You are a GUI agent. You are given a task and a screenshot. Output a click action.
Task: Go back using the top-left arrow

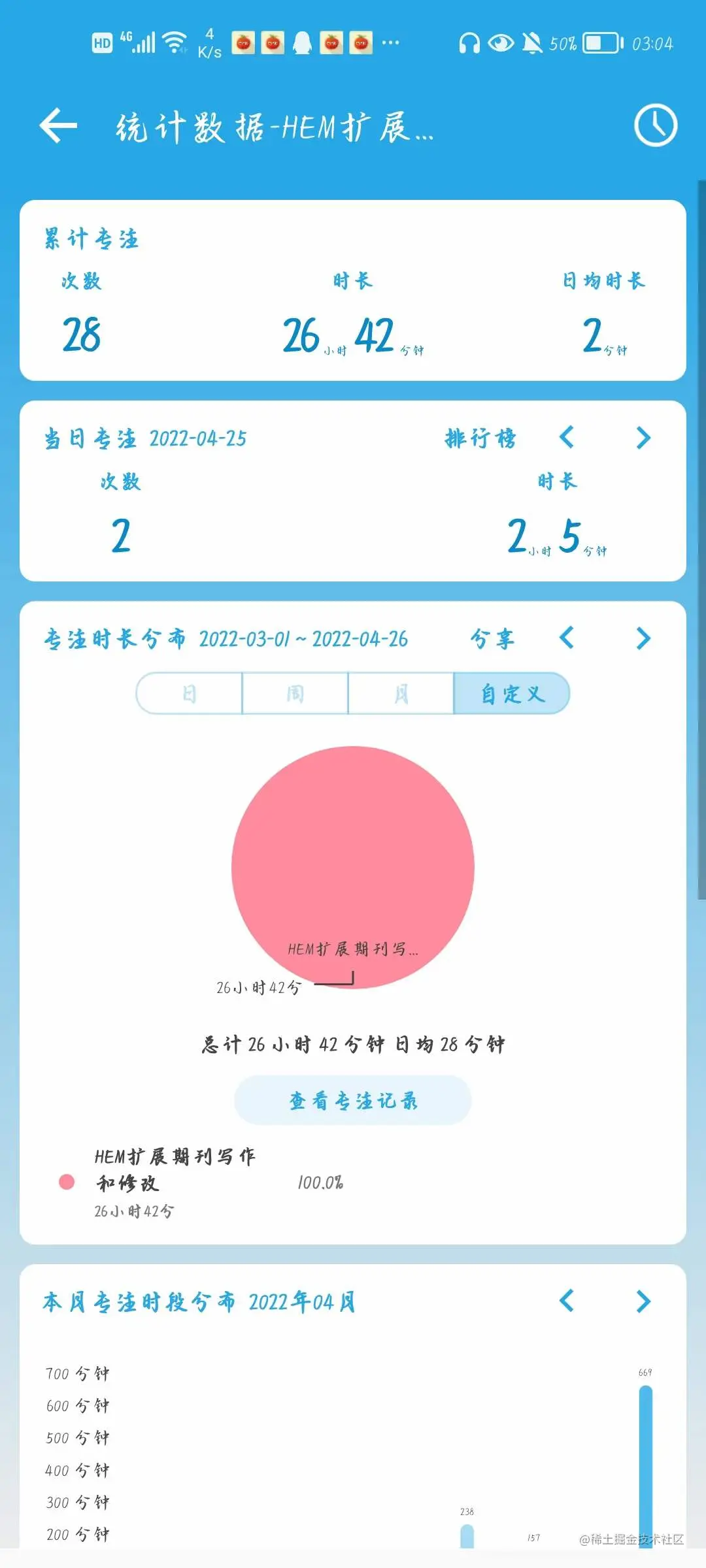click(x=58, y=125)
